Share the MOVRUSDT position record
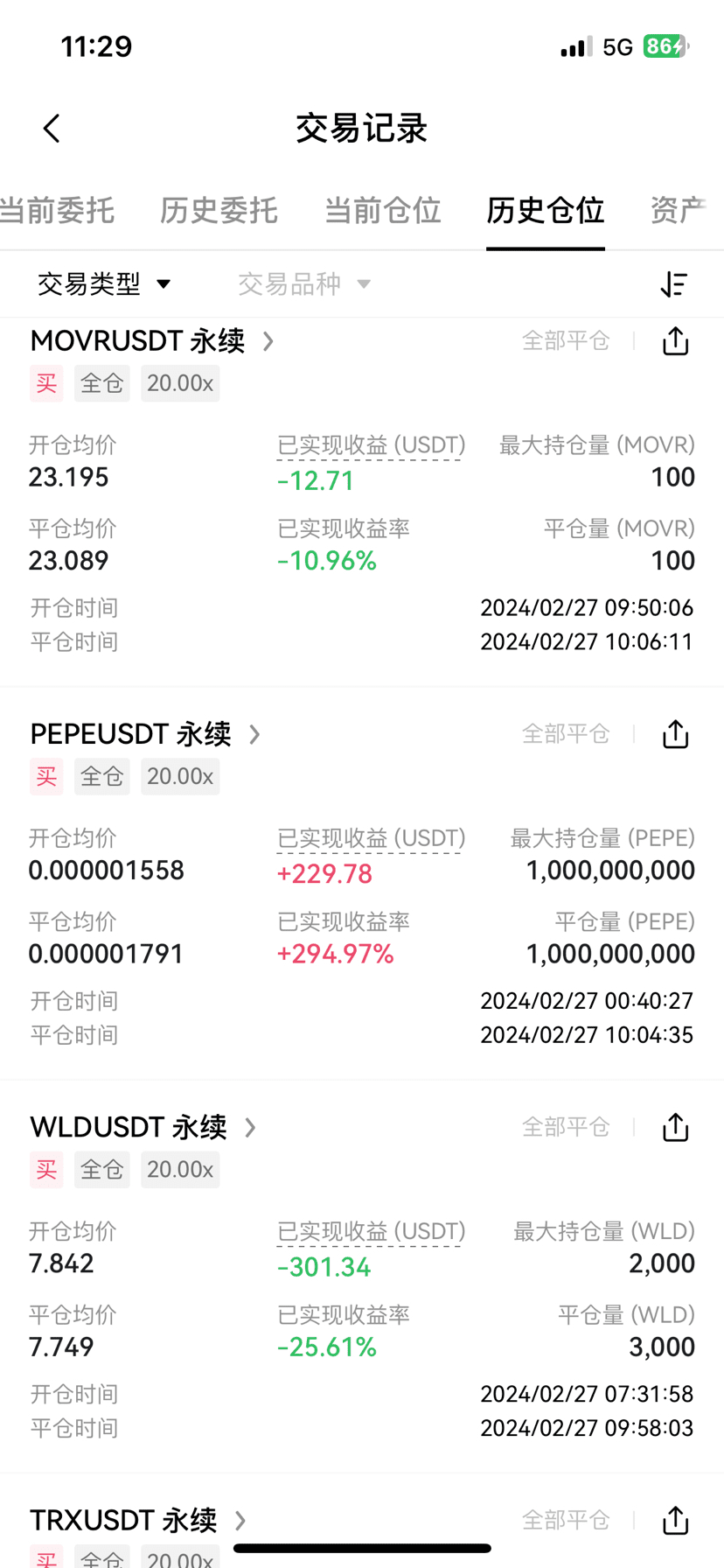The width and height of the screenshot is (724, 1568). [x=675, y=341]
